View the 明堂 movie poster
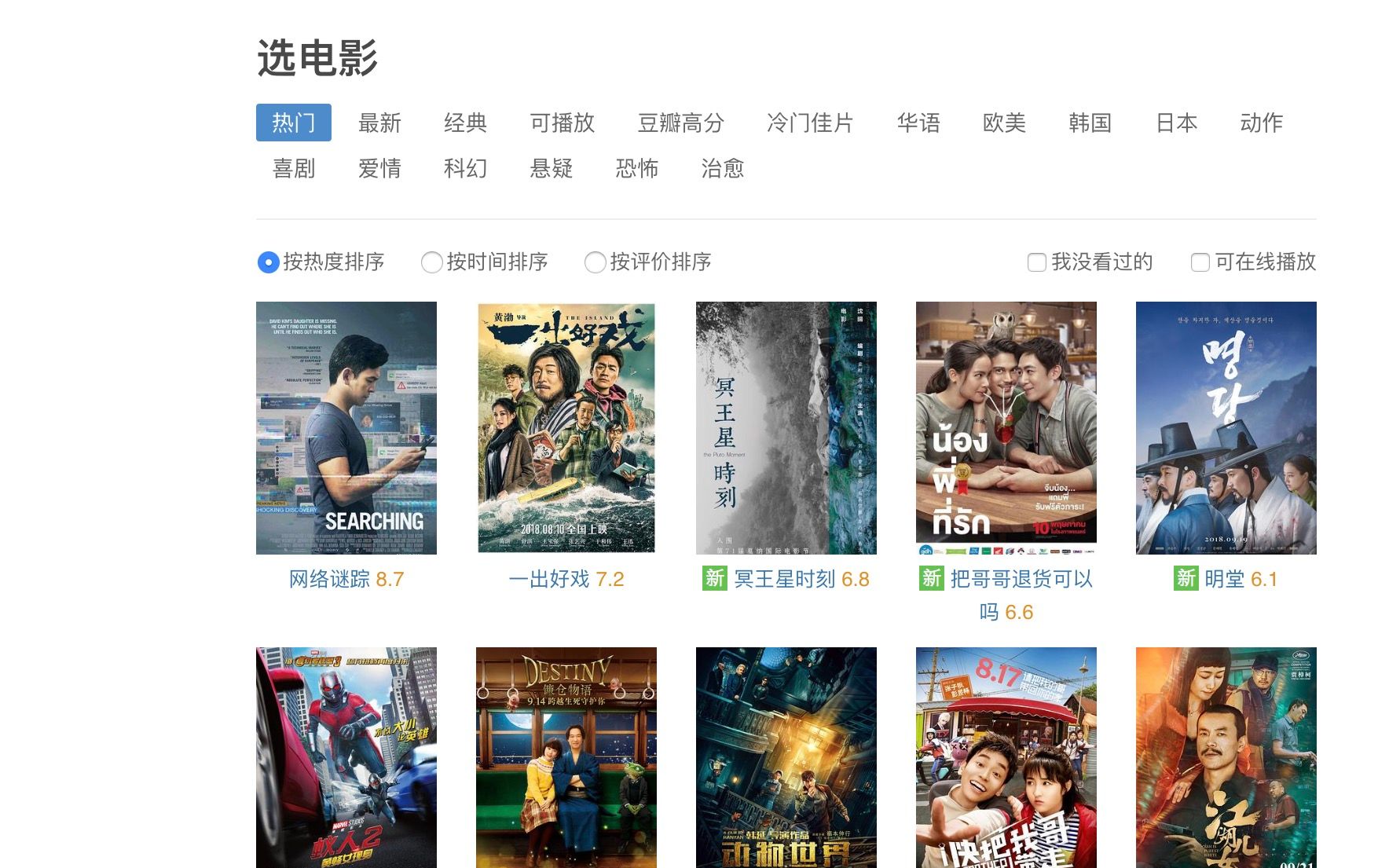 pyautogui.click(x=1226, y=427)
